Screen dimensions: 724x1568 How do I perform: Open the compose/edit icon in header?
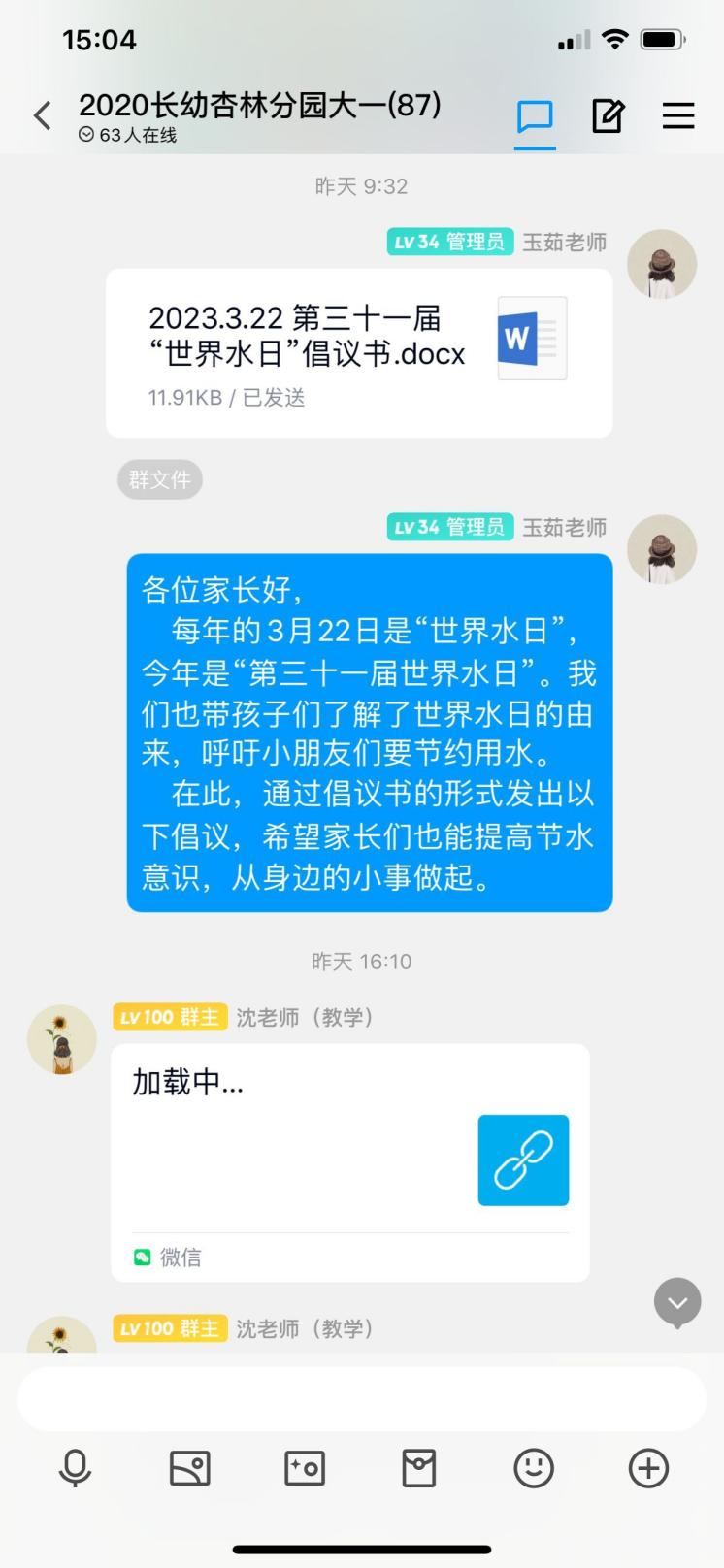click(x=608, y=116)
